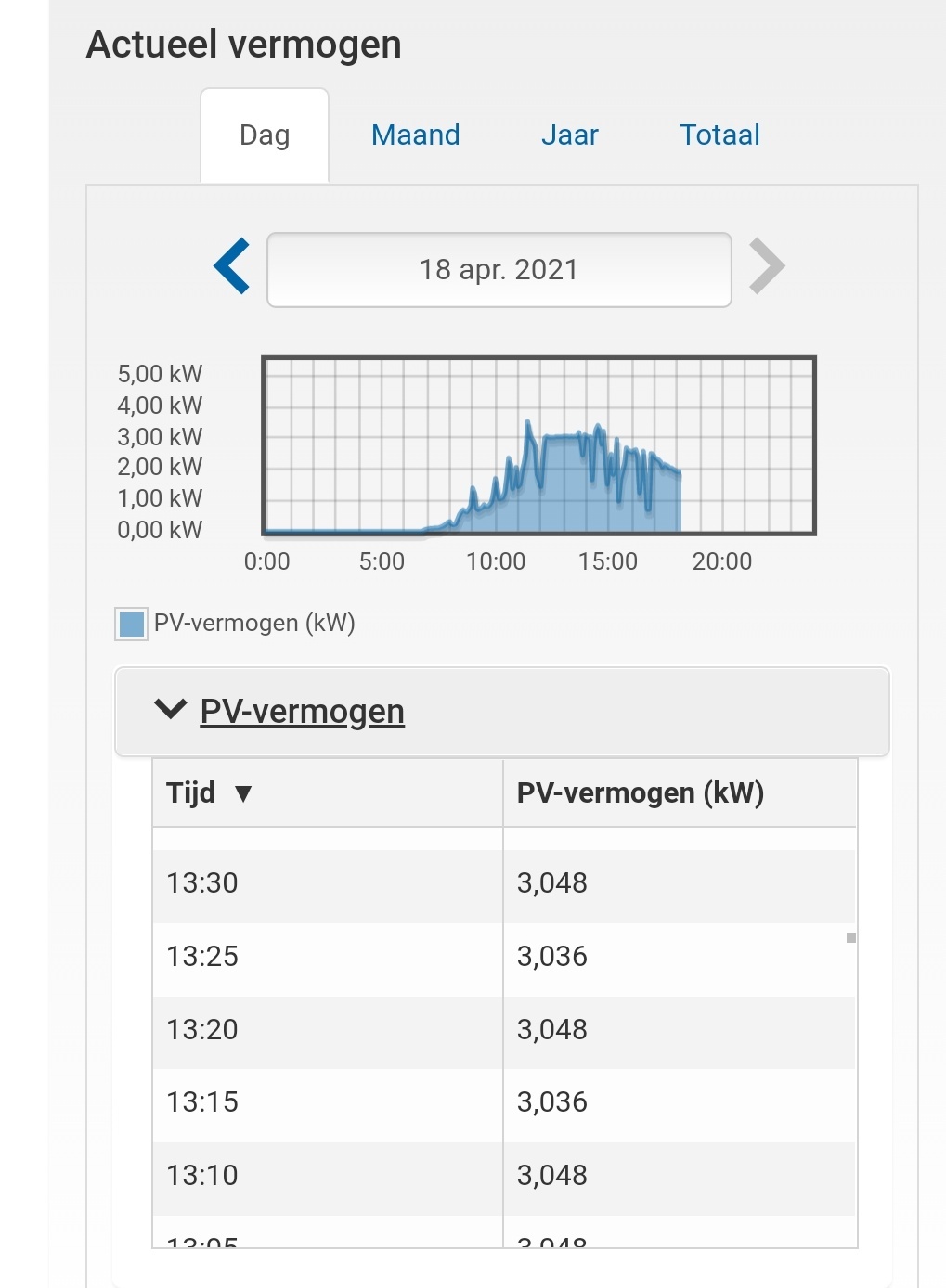Select the Dag tab
946x1288 pixels.
click(265, 135)
